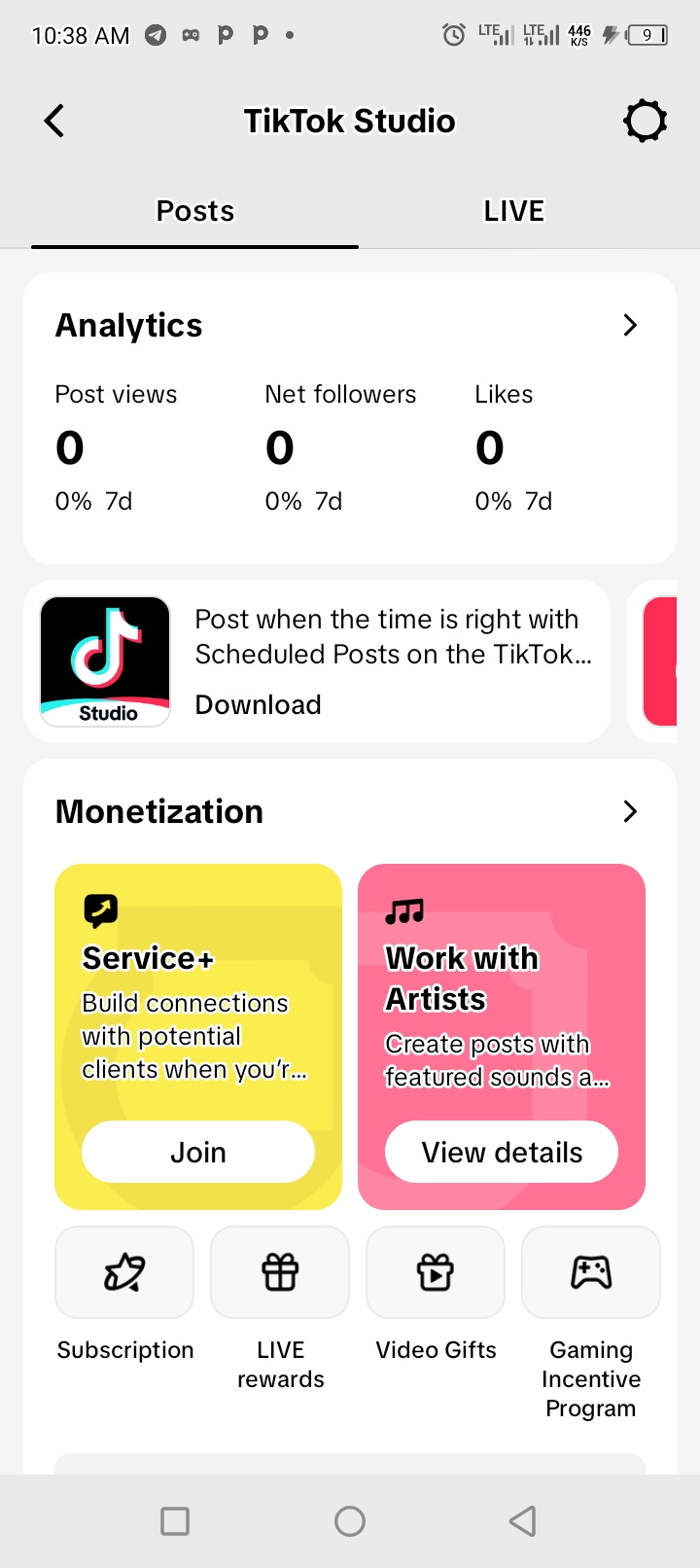Open recent apps from navigation bar
Viewport: 700px width, 1568px height.
pyautogui.click(x=175, y=1521)
